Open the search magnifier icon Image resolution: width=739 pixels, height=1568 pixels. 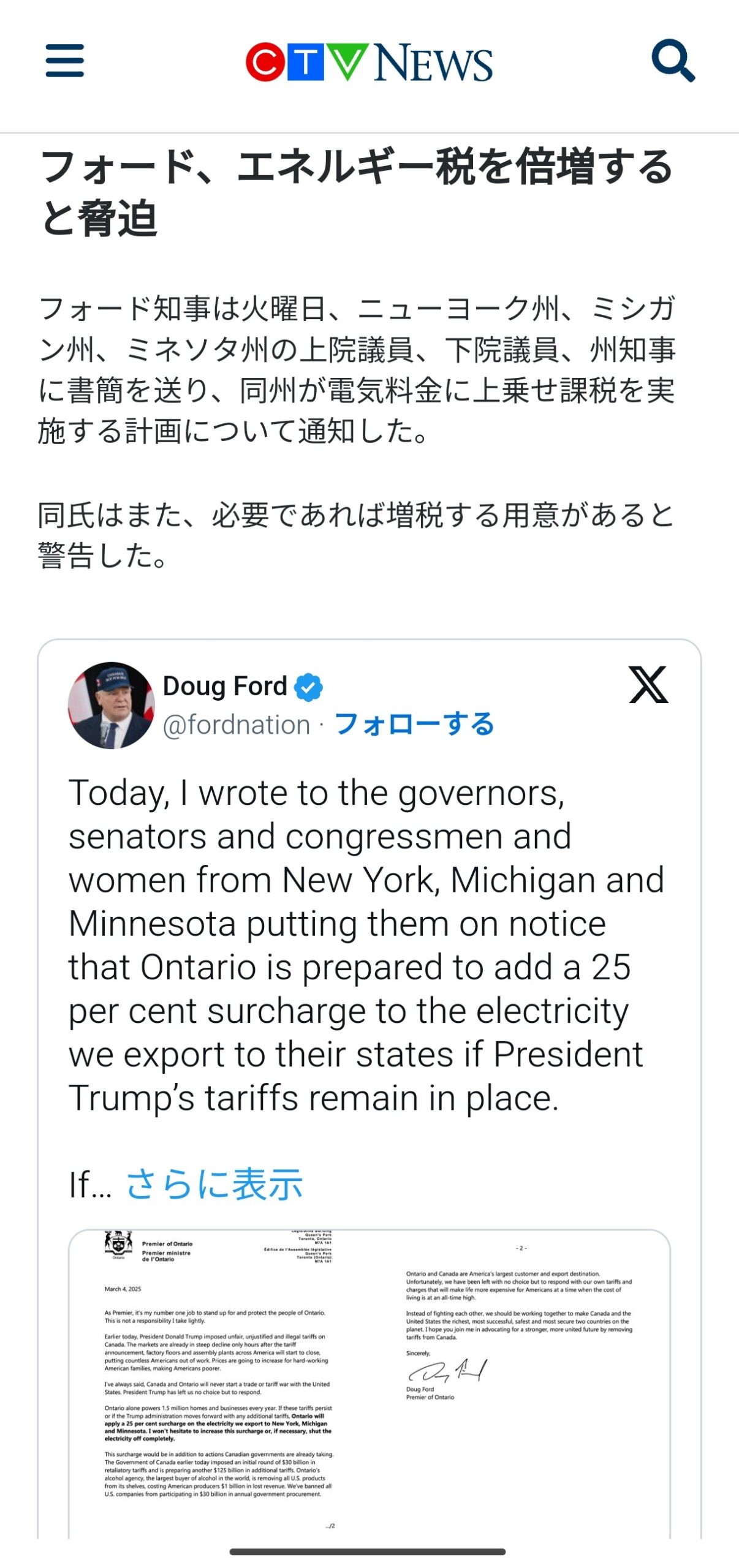[672, 61]
